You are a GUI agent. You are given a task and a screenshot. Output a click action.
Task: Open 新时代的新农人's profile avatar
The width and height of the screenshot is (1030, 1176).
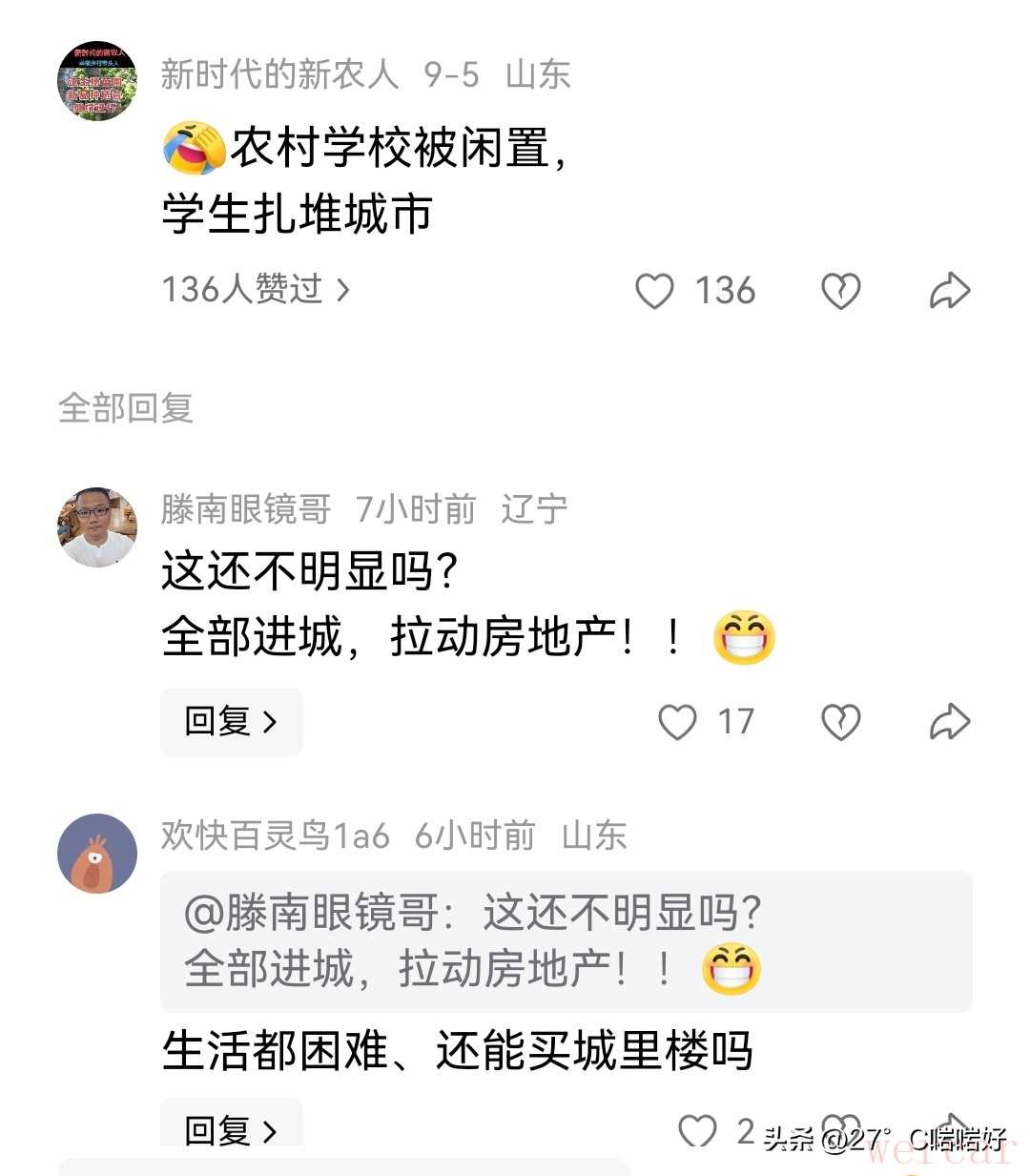(x=96, y=81)
